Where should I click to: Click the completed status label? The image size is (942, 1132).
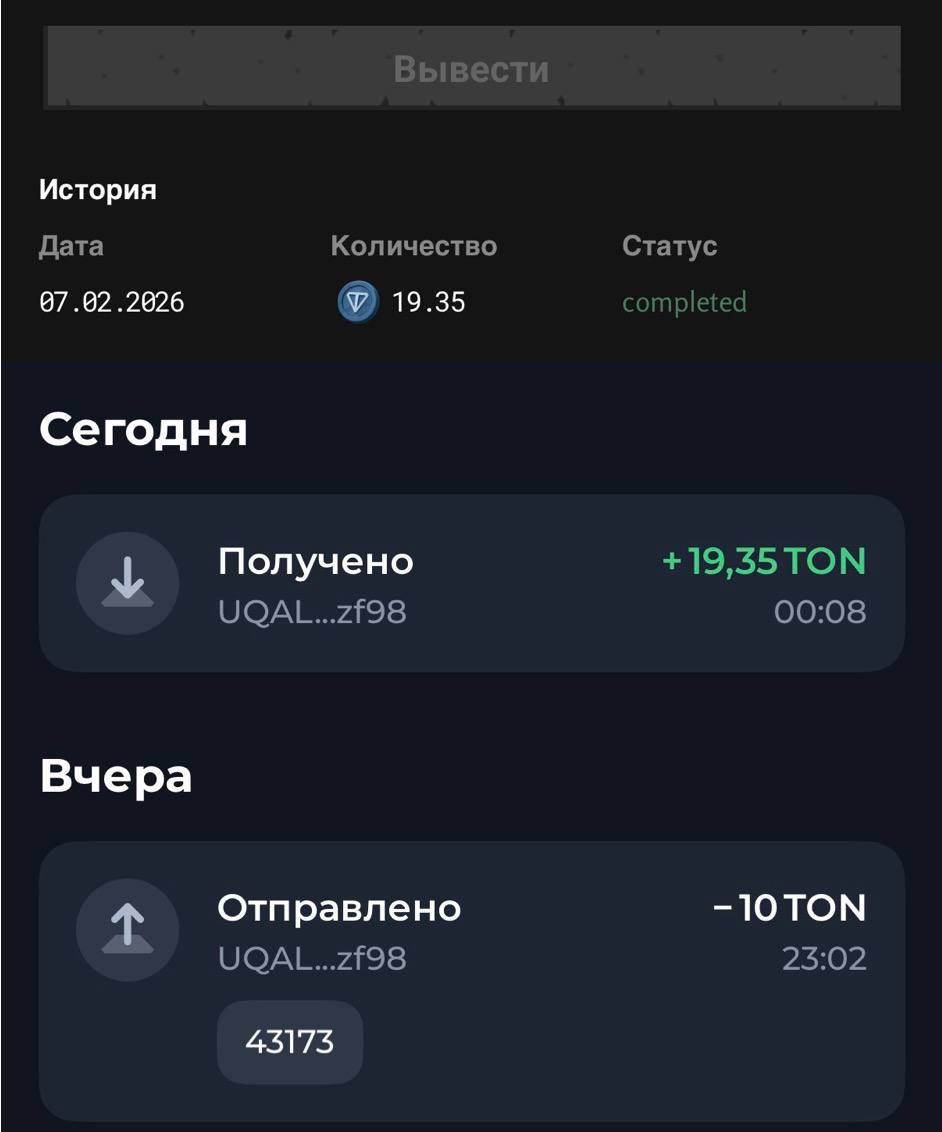[x=684, y=302]
